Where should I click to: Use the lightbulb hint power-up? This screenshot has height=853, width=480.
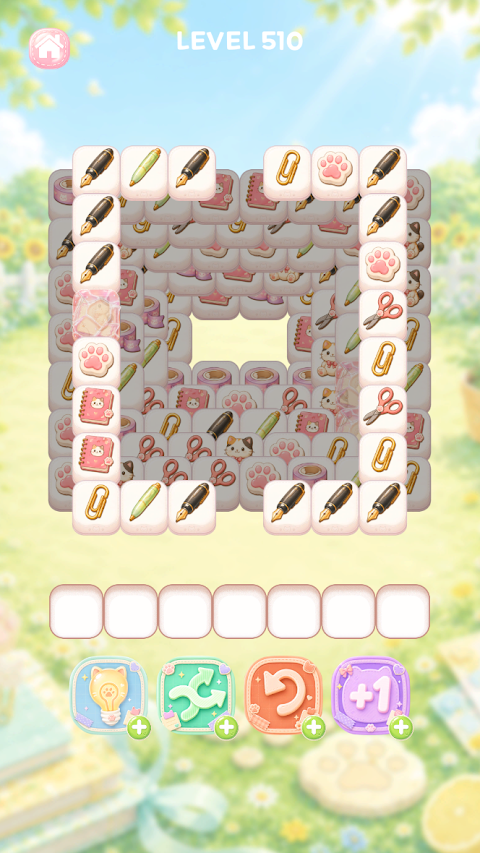[x=109, y=696]
